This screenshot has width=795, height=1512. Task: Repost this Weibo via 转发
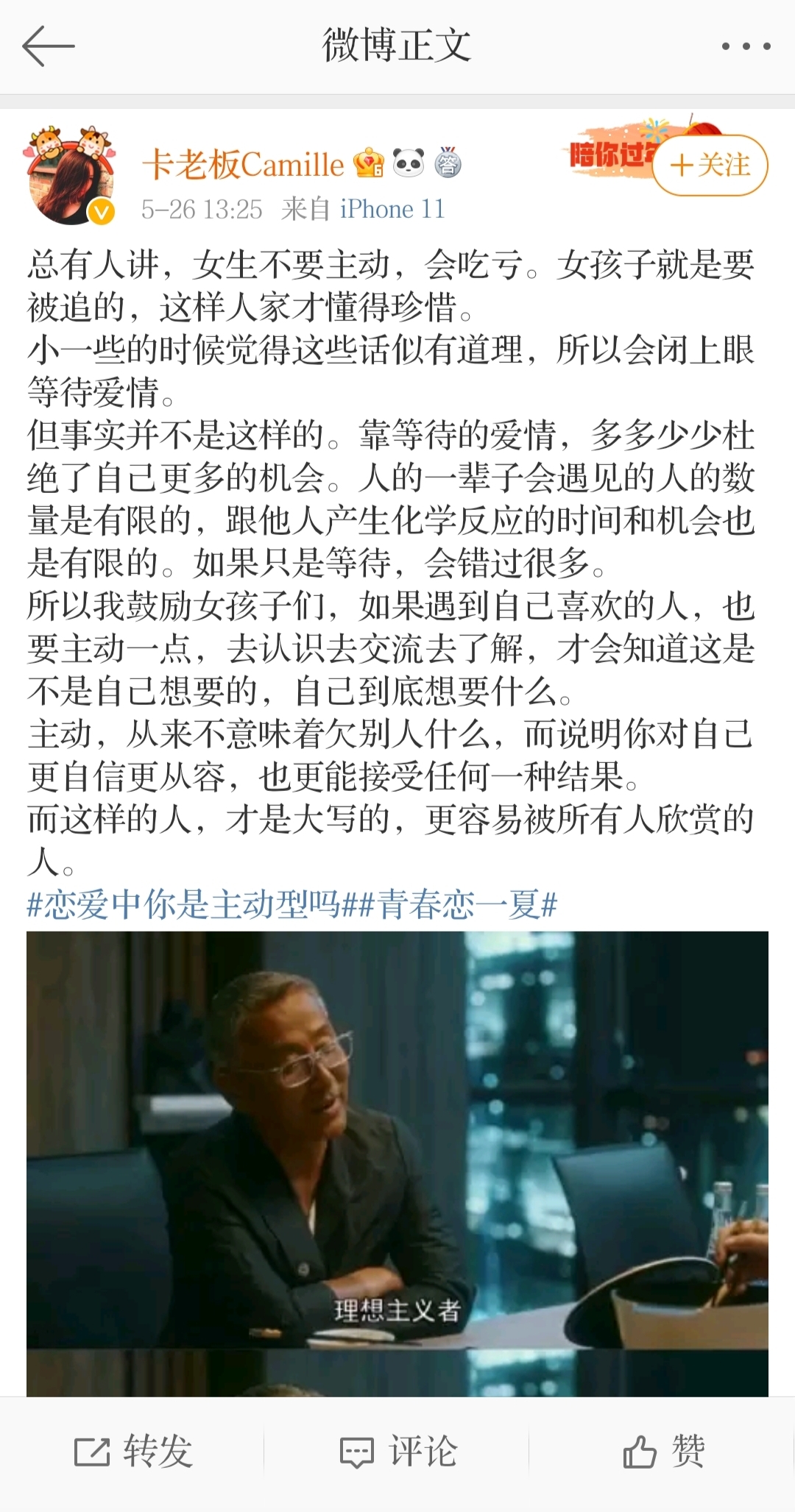click(x=132, y=1452)
